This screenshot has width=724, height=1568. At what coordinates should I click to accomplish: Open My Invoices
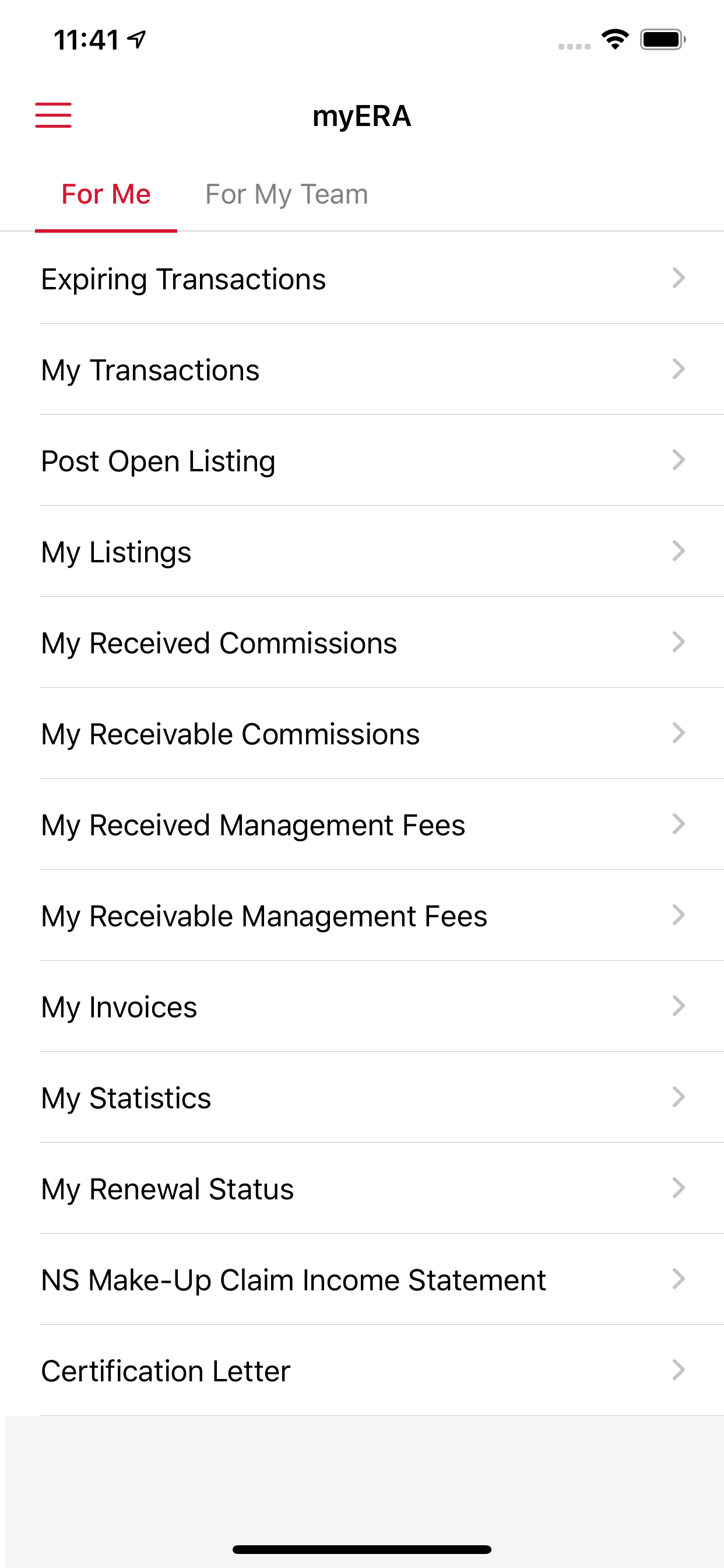coord(362,1006)
